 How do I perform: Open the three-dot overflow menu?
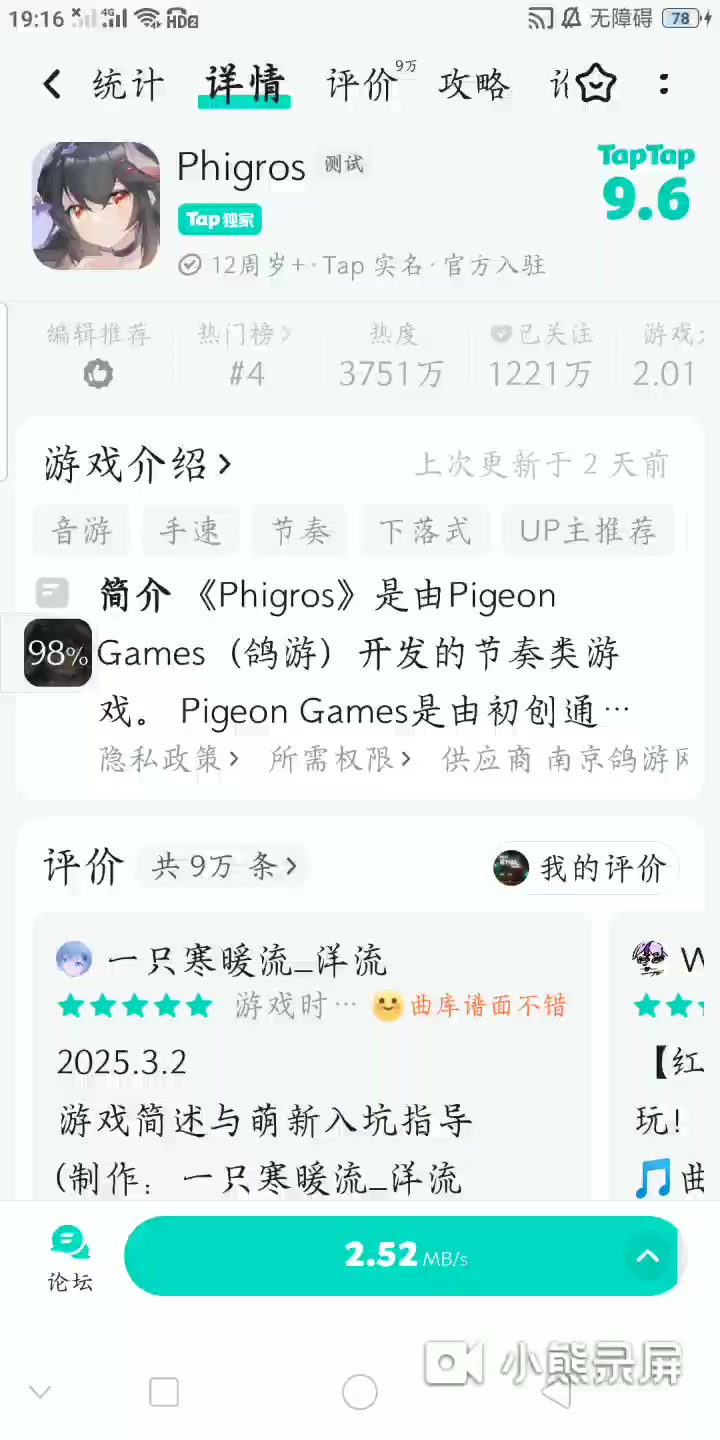[x=664, y=84]
